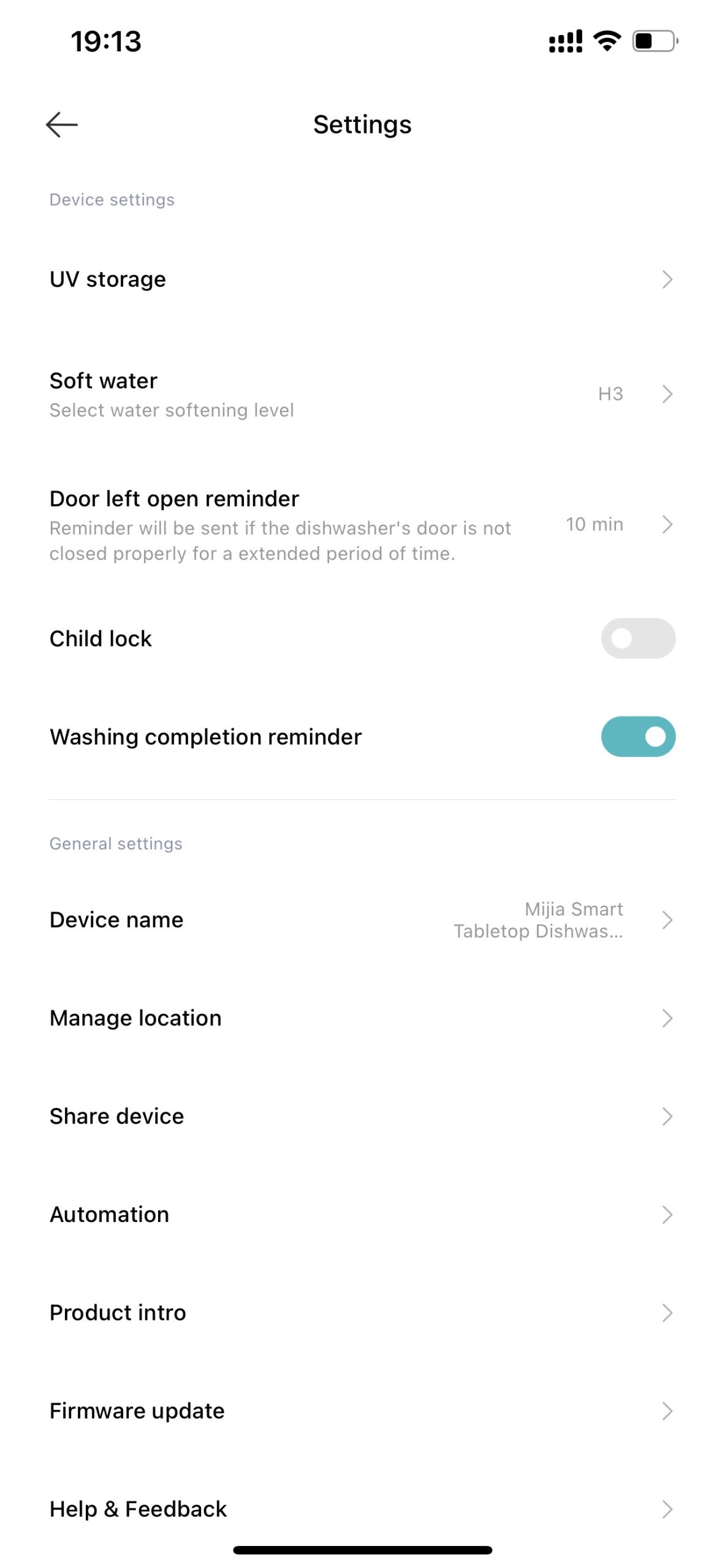This screenshot has width=725, height=1568.
Task: Edit the Device name
Action: 362,920
